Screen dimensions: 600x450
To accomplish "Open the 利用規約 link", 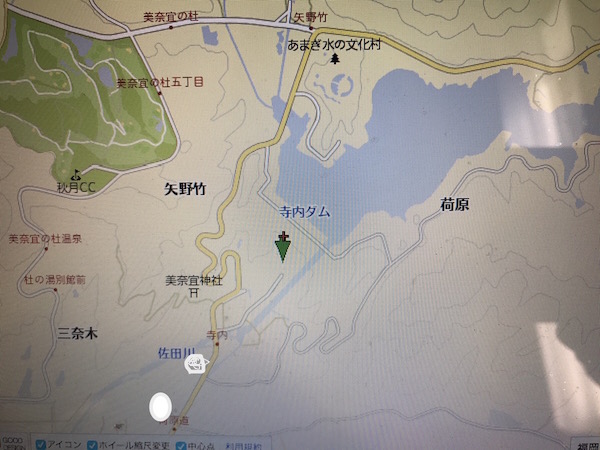I will click(243, 446).
